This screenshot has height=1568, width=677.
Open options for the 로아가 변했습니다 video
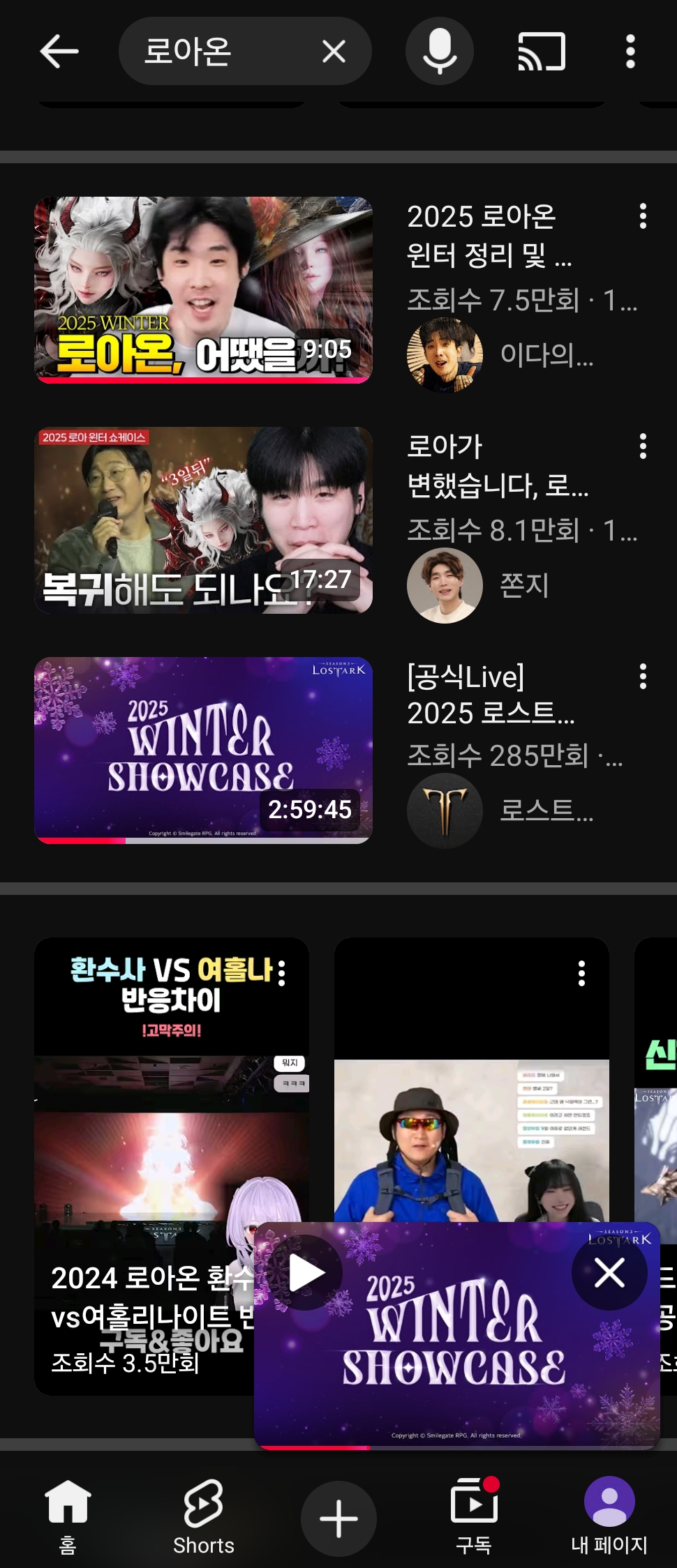tap(643, 446)
